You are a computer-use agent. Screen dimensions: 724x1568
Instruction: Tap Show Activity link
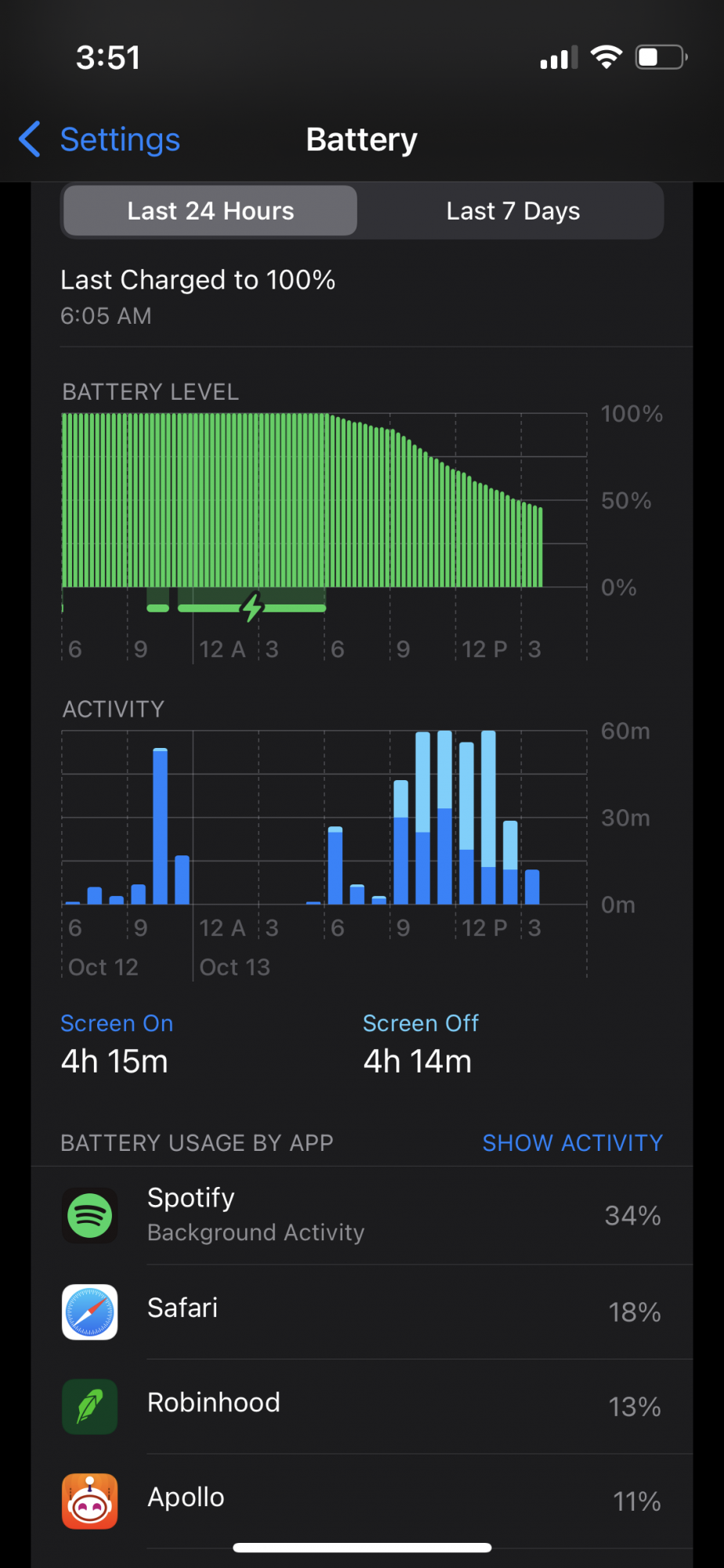coord(572,1143)
